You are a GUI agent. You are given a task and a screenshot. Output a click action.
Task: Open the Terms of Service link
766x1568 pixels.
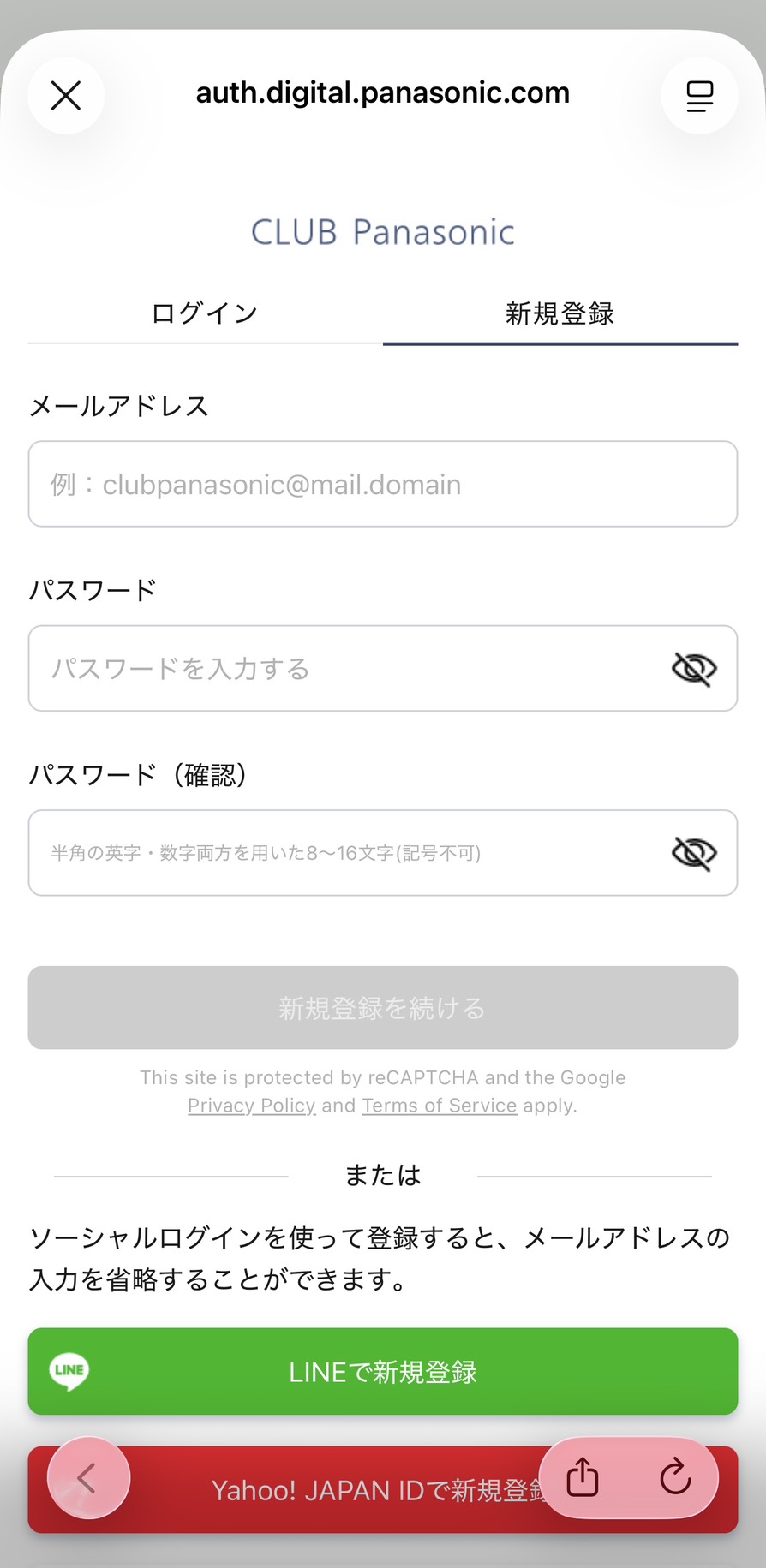tap(439, 1105)
